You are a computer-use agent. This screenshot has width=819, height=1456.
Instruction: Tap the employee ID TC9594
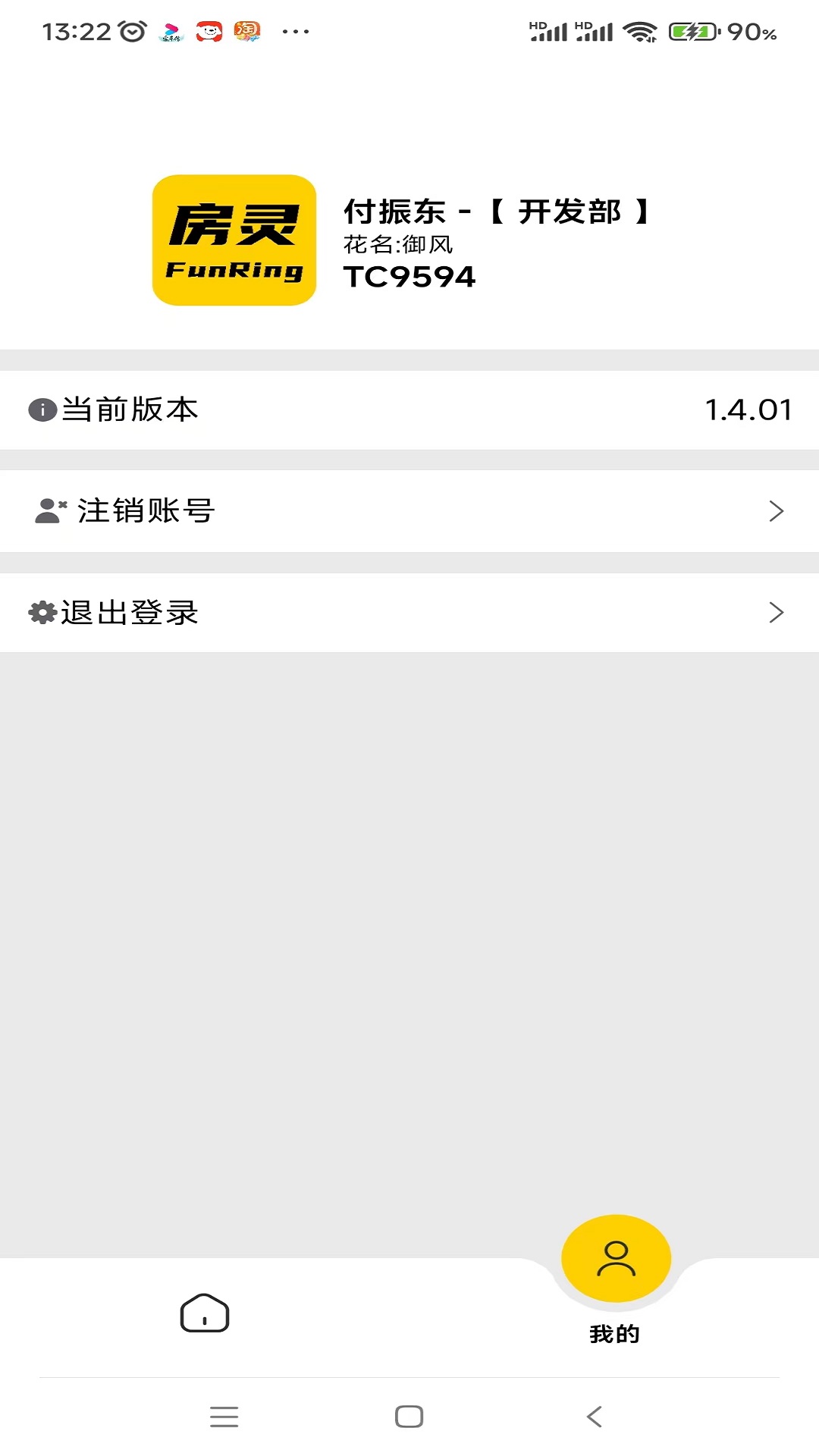point(410,276)
